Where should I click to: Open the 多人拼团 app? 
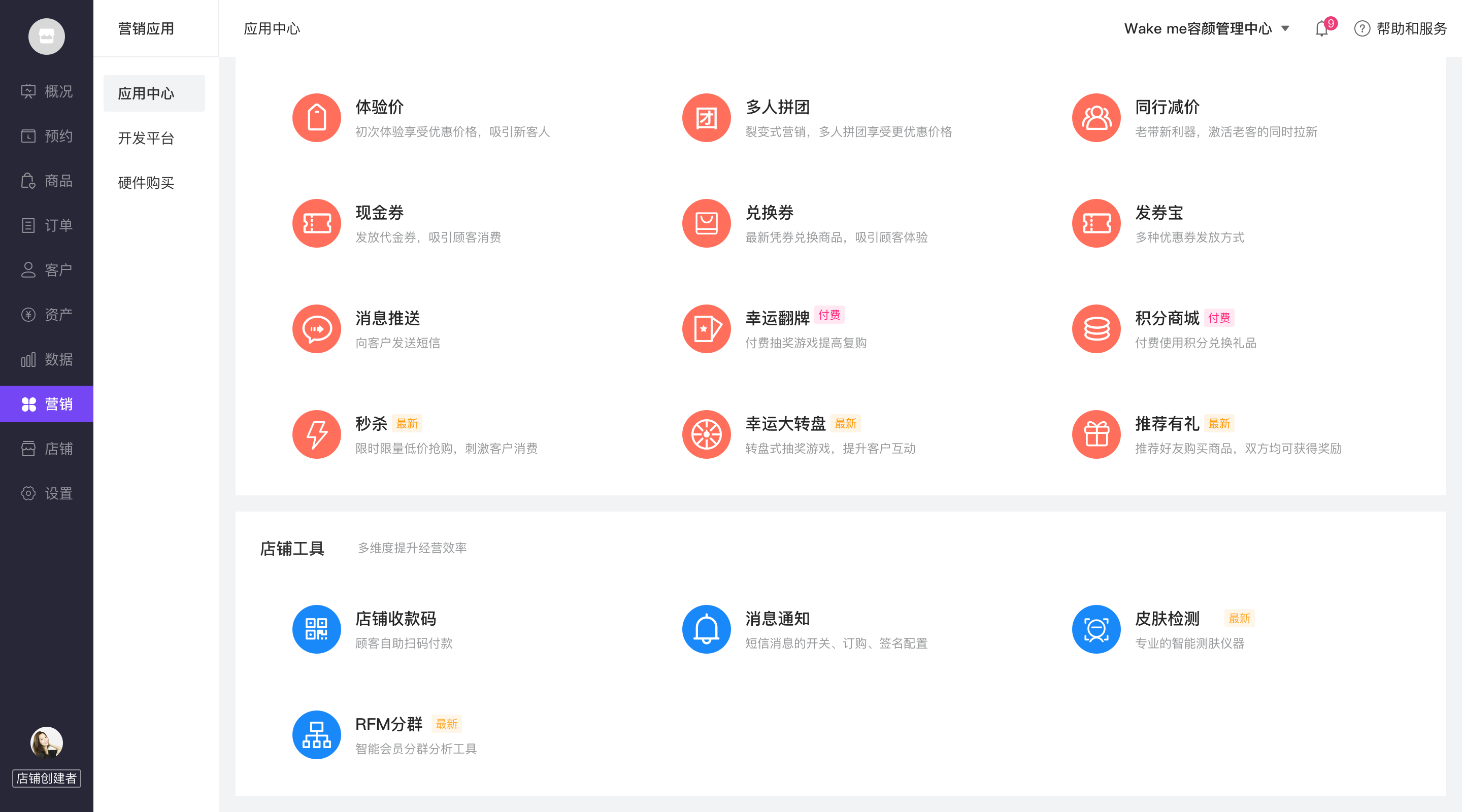(777, 107)
